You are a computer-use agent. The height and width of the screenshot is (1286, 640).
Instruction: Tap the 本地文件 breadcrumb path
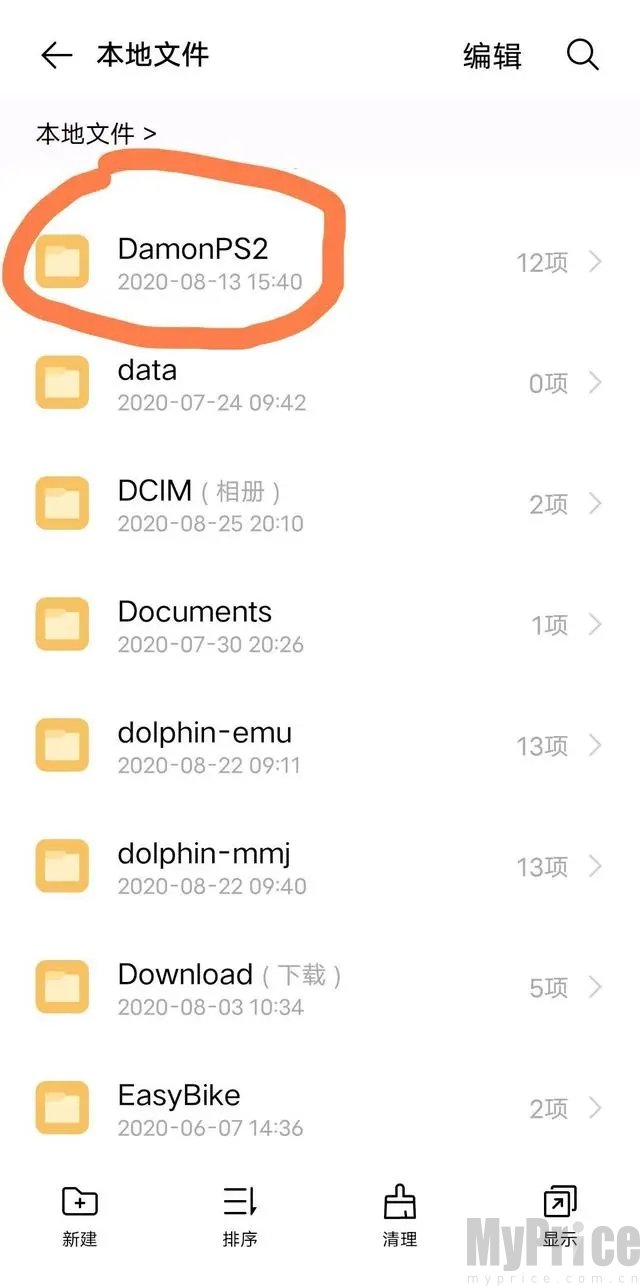click(x=96, y=133)
